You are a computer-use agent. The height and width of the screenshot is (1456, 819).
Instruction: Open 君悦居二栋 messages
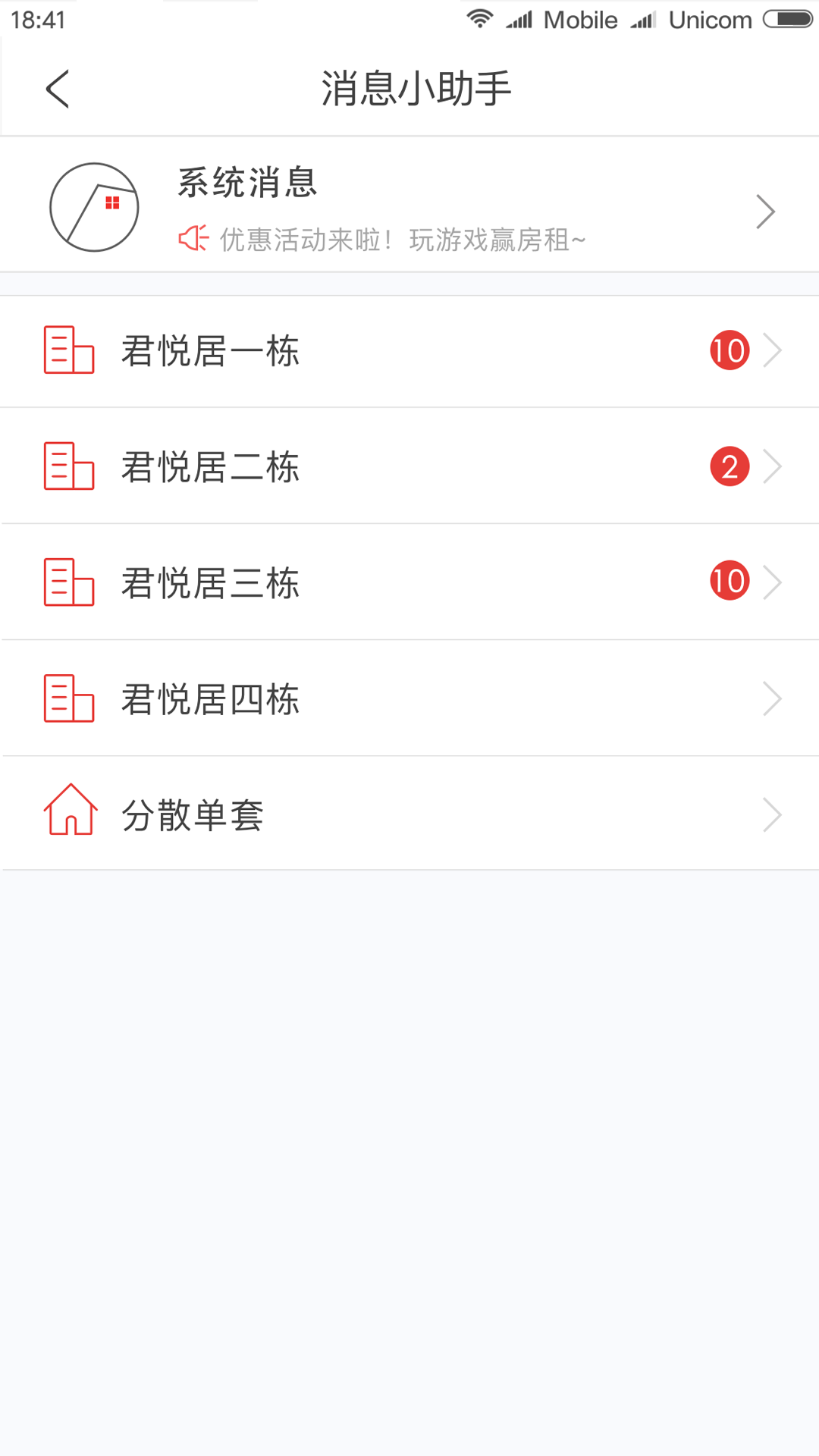(409, 466)
